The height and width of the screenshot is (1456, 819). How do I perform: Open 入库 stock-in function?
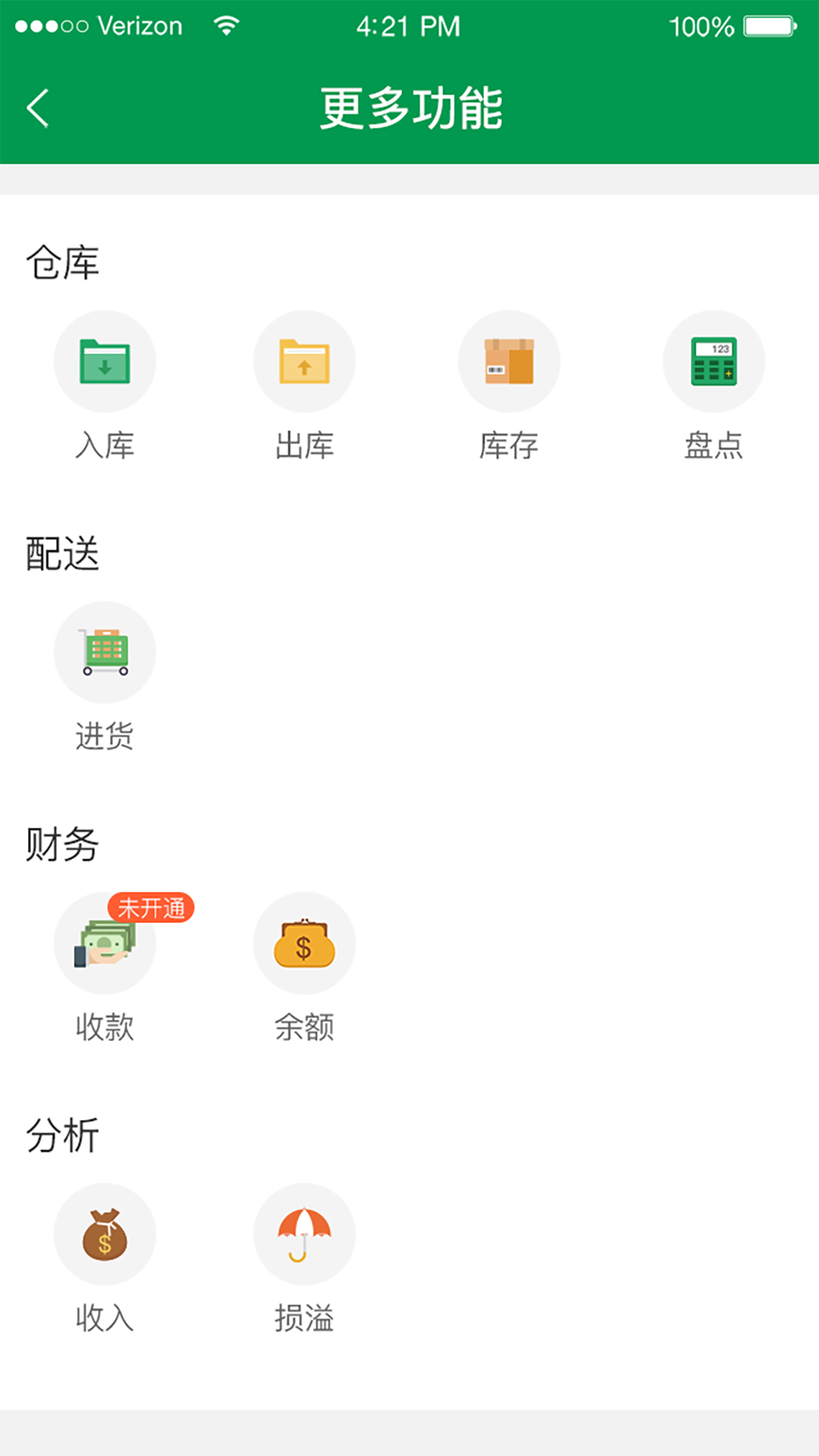(105, 362)
